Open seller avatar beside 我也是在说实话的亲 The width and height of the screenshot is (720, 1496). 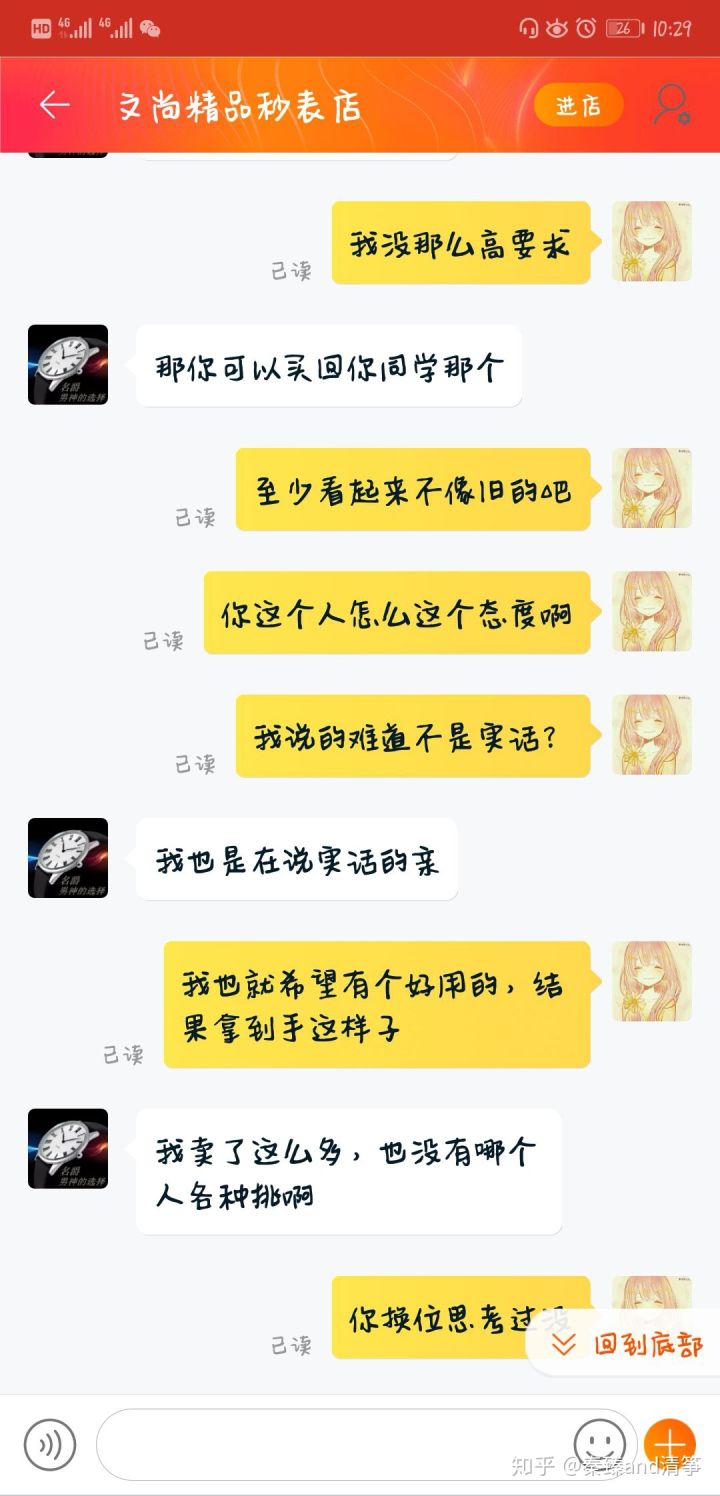(68, 858)
